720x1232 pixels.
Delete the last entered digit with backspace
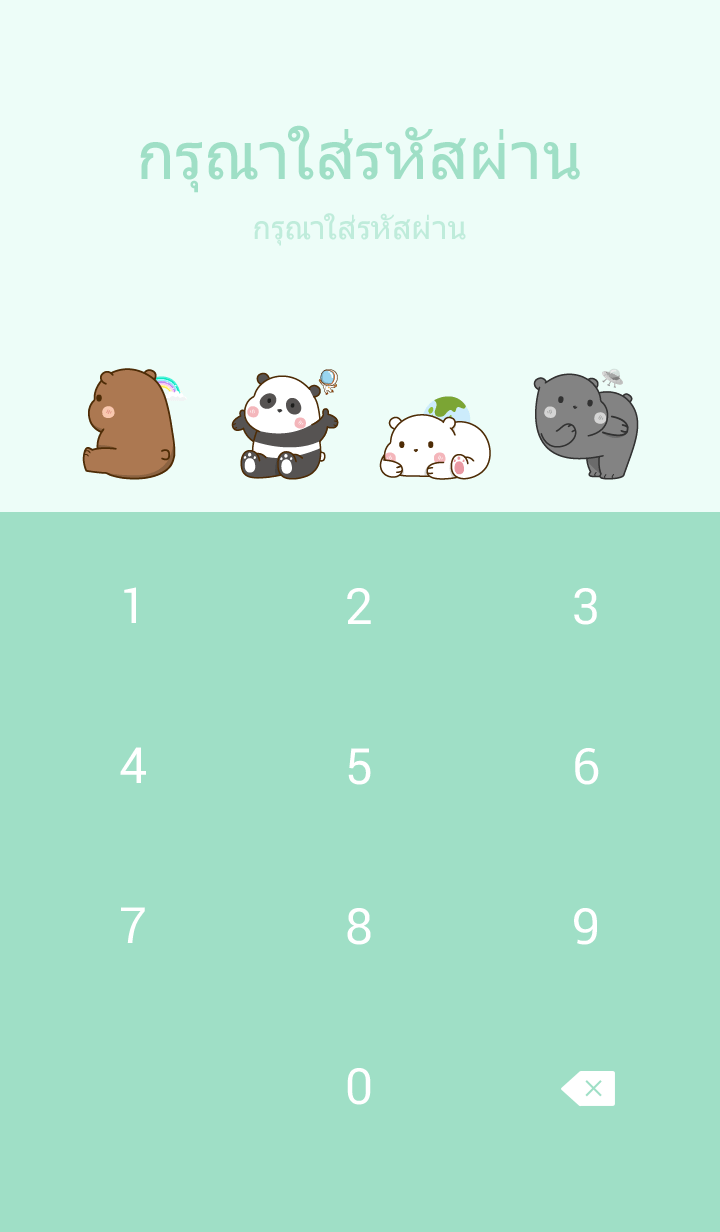588,1088
